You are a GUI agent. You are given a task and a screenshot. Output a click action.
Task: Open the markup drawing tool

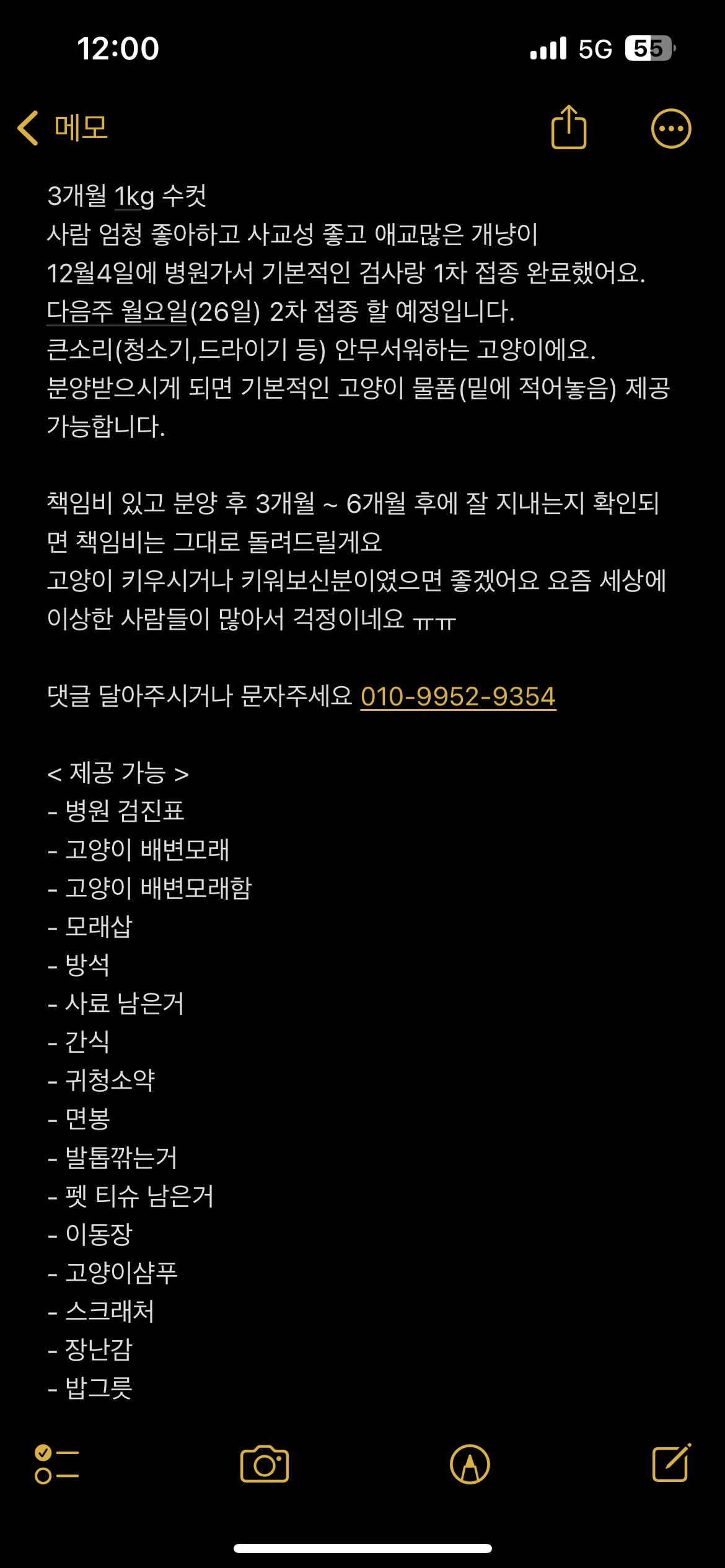(x=470, y=1464)
